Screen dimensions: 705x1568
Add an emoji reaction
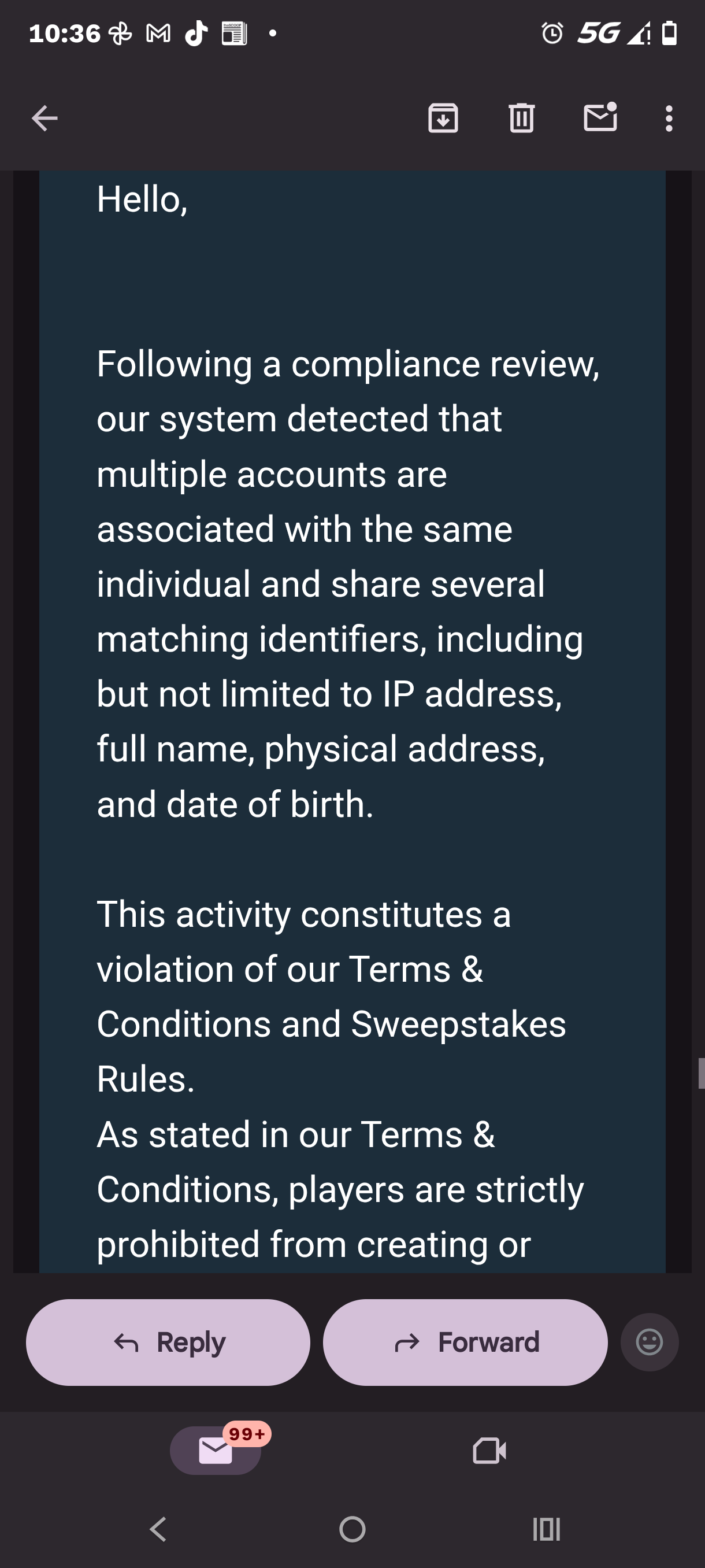[649, 1342]
